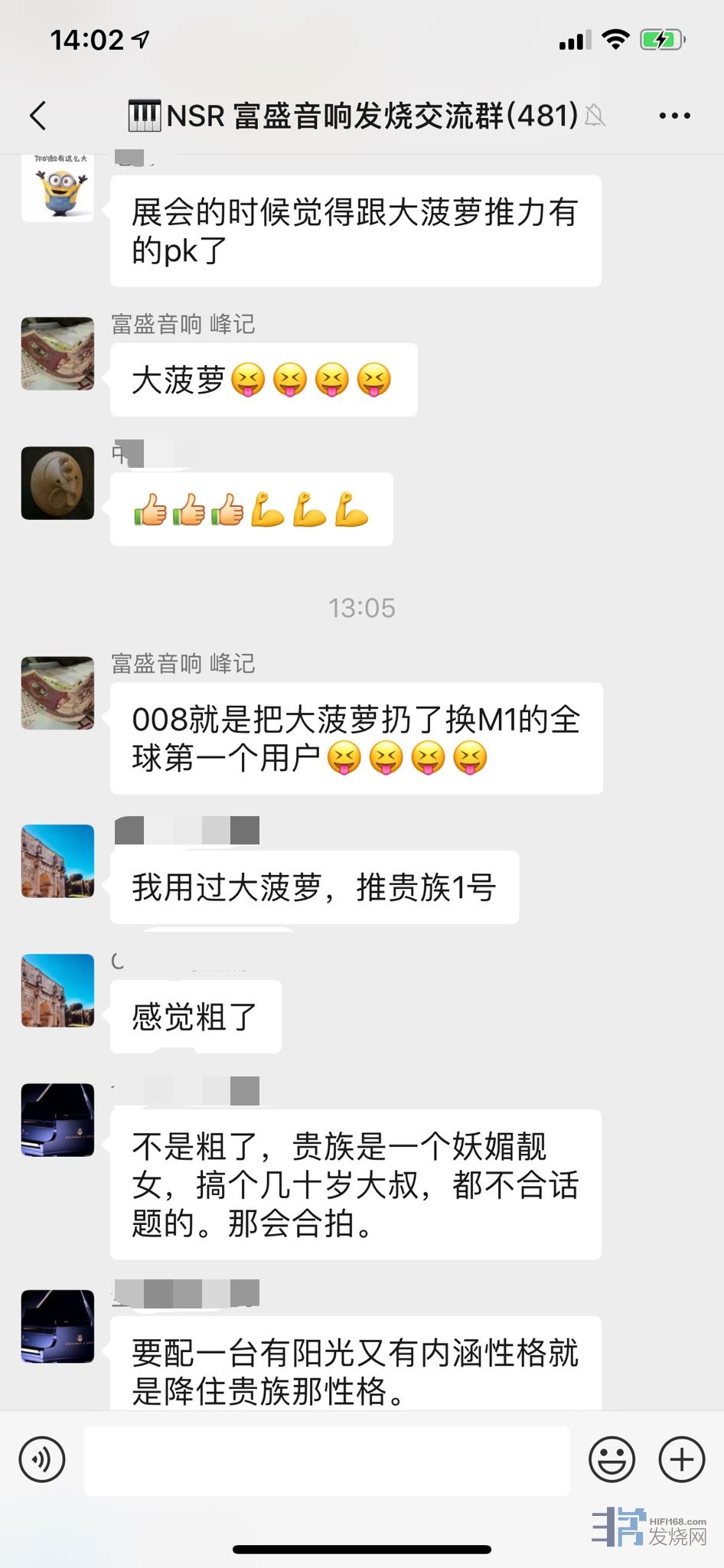This screenshot has width=724, height=1568.
Task: Open avatar beside the 大菠萝 emoji message
Action: click(x=57, y=354)
